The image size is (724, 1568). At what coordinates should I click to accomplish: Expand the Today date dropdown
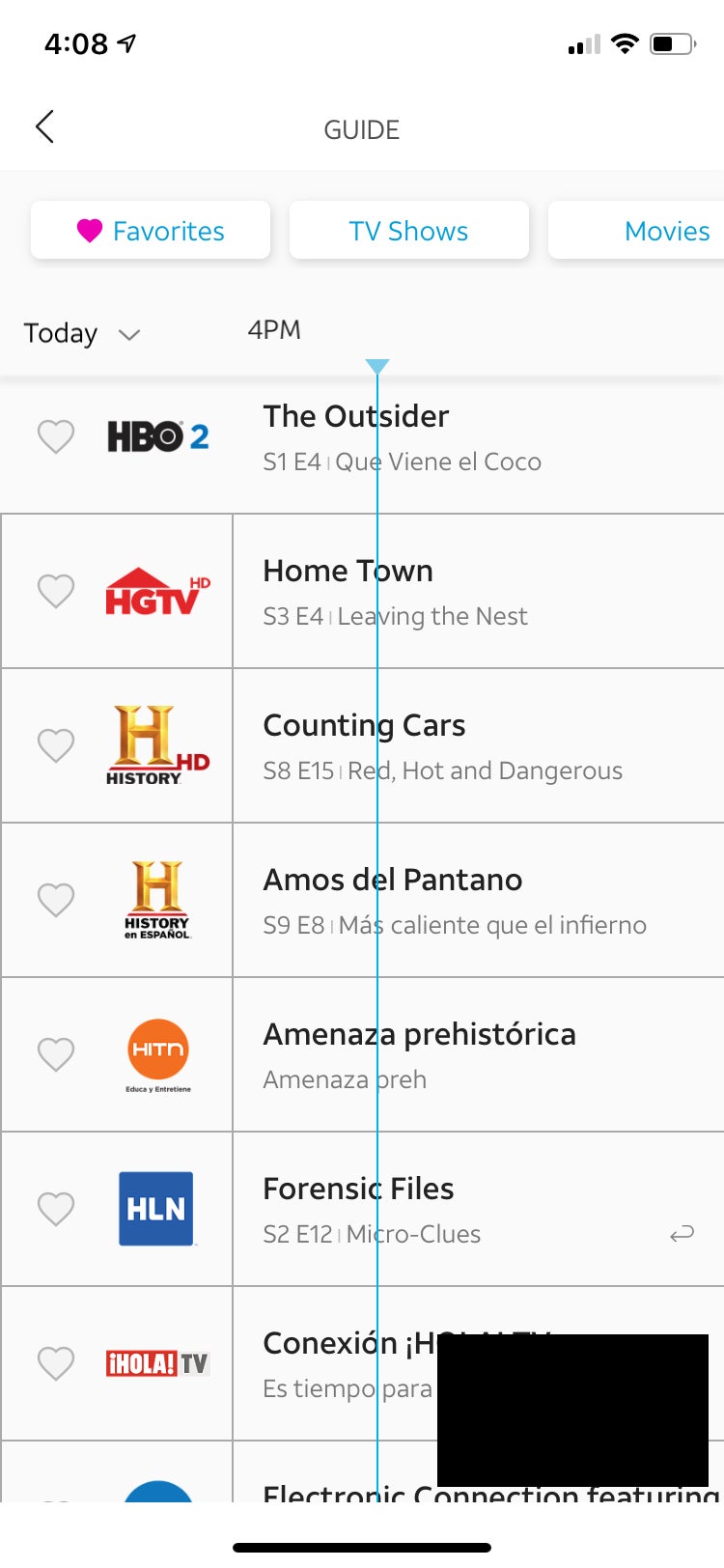[82, 334]
